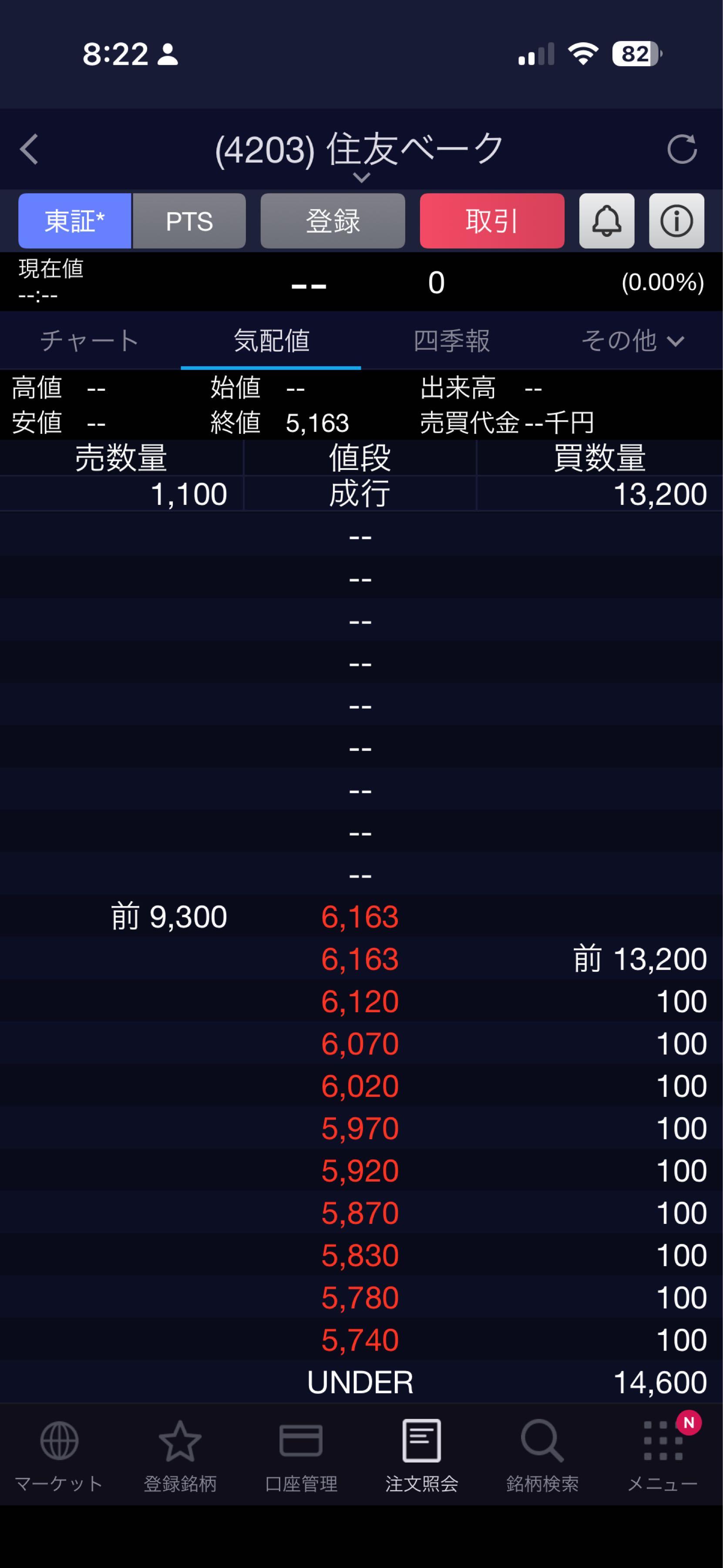Tap the notification bell icon
This screenshot has height=1568, width=723.
607,221
